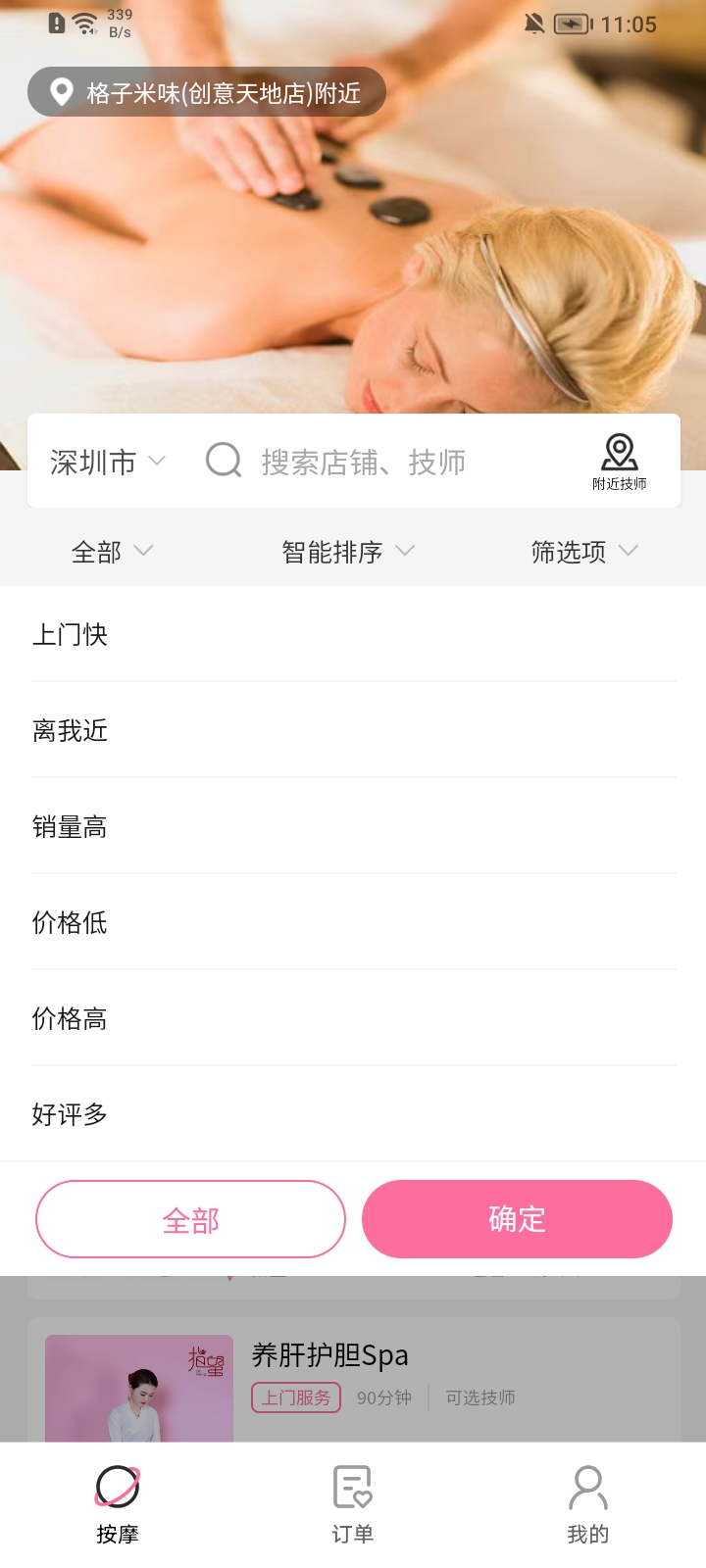Screen dimensions: 706x1568
Task: Open the 筛选项 filter dropdown
Action: point(583,552)
